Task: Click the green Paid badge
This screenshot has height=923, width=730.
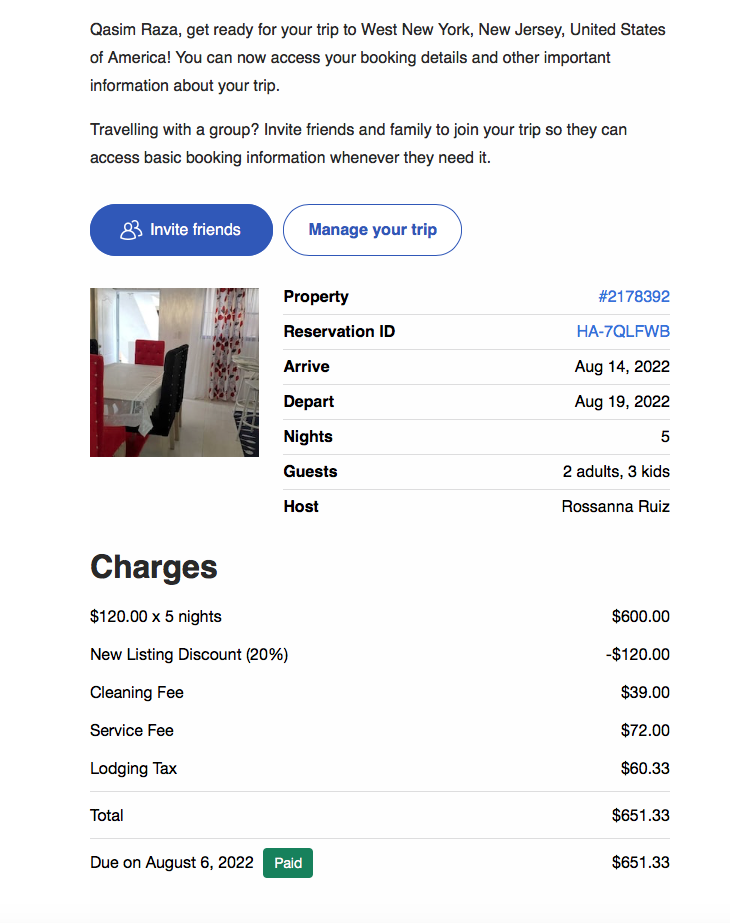Action: coord(287,862)
